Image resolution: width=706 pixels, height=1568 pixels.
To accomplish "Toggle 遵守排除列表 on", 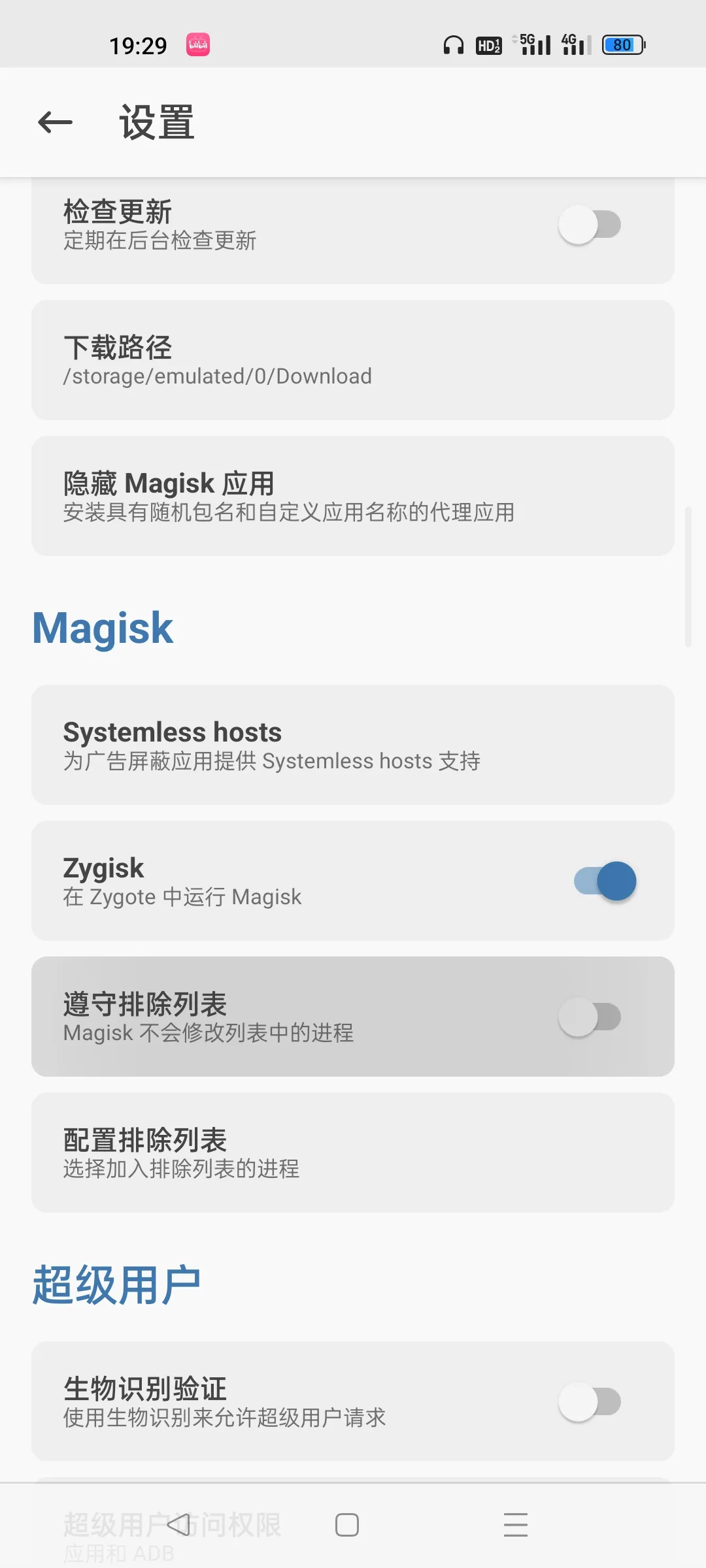I will click(590, 1017).
